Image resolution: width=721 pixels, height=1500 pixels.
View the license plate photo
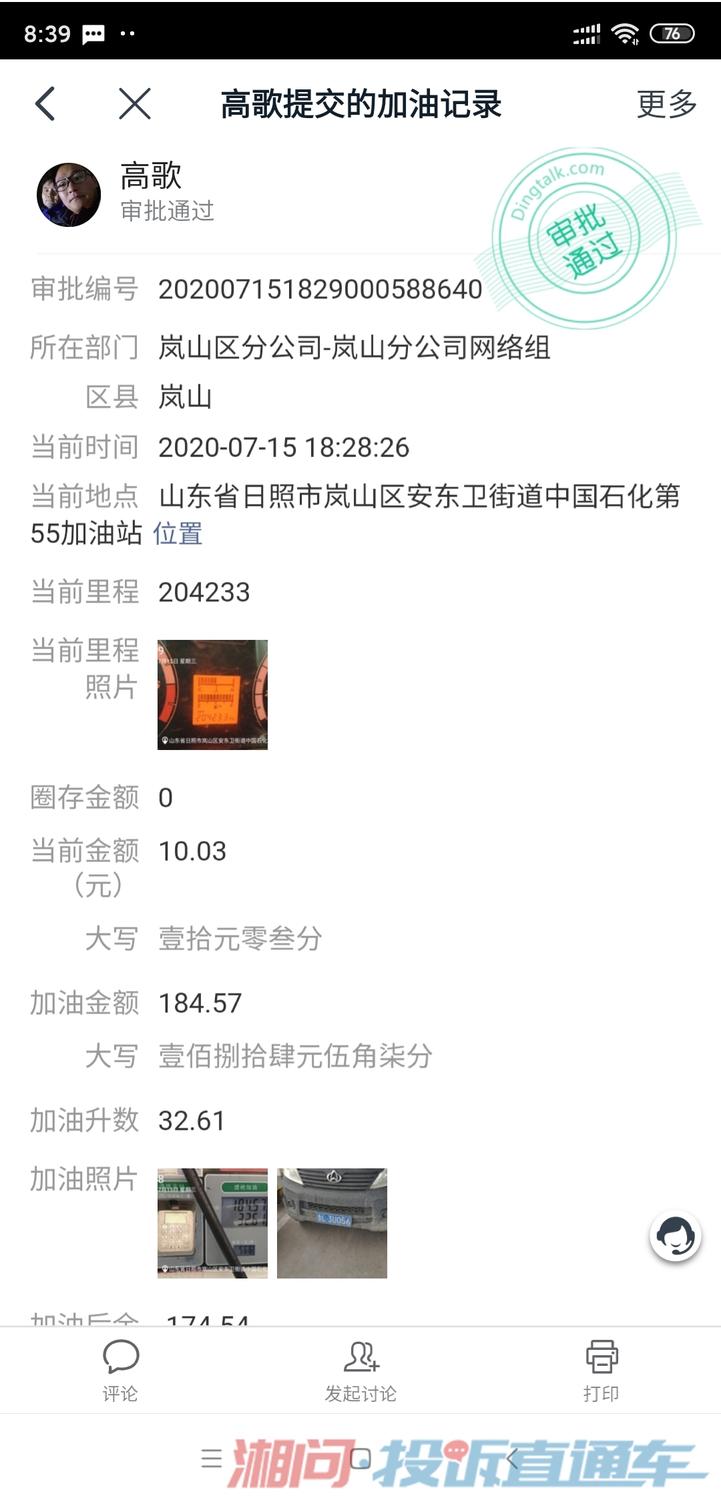(332, 1222)
